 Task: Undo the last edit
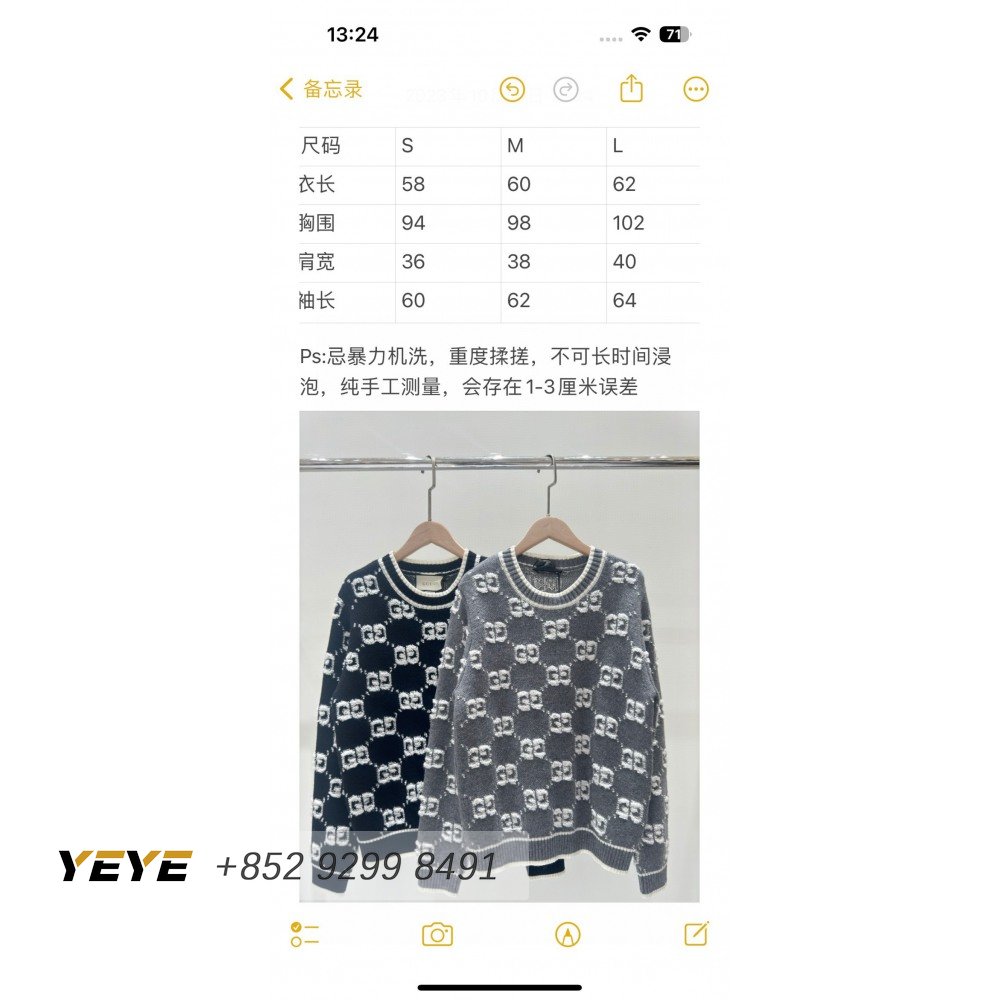[512, 90]
